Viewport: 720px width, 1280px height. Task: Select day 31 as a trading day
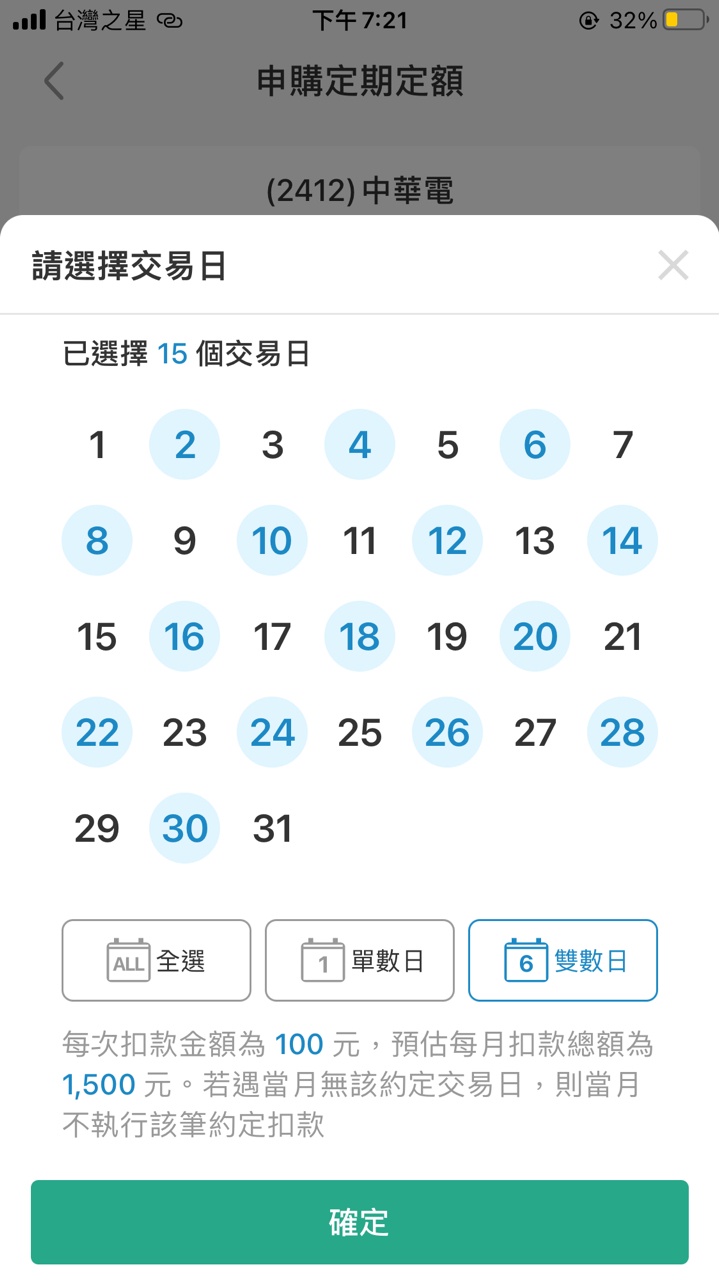point(272,828)
